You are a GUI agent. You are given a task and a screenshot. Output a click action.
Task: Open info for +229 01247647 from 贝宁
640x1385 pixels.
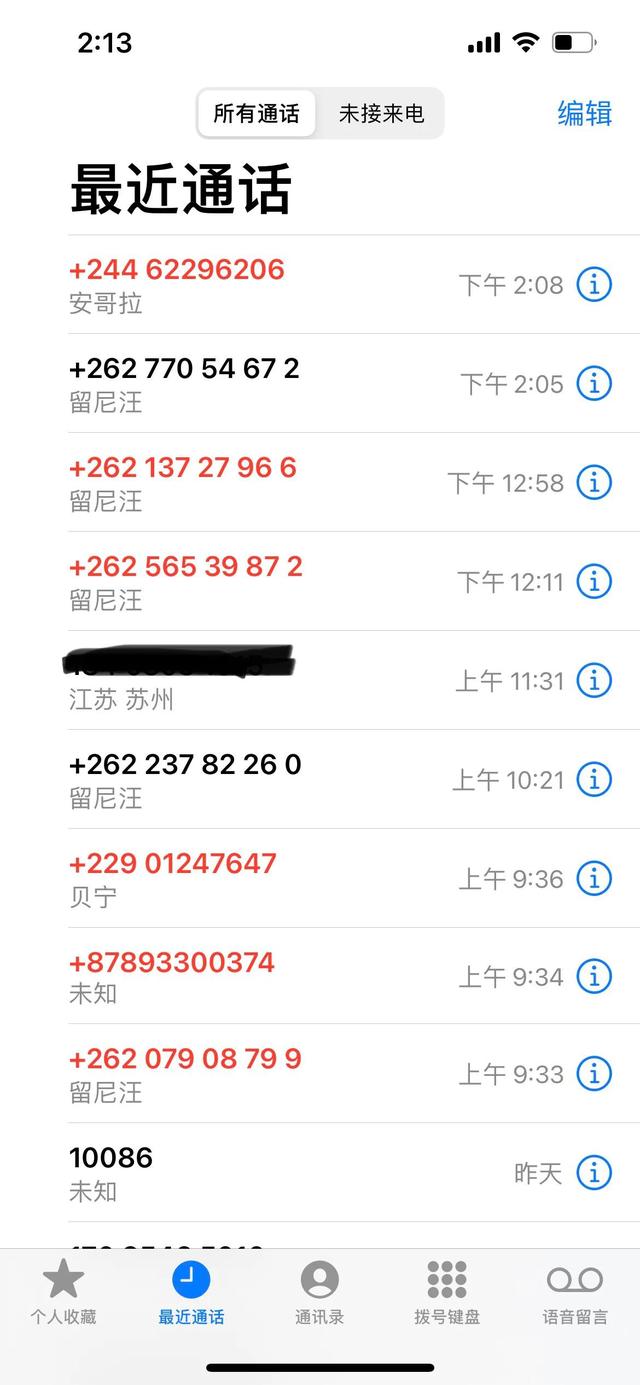click(x=594, y=879)
